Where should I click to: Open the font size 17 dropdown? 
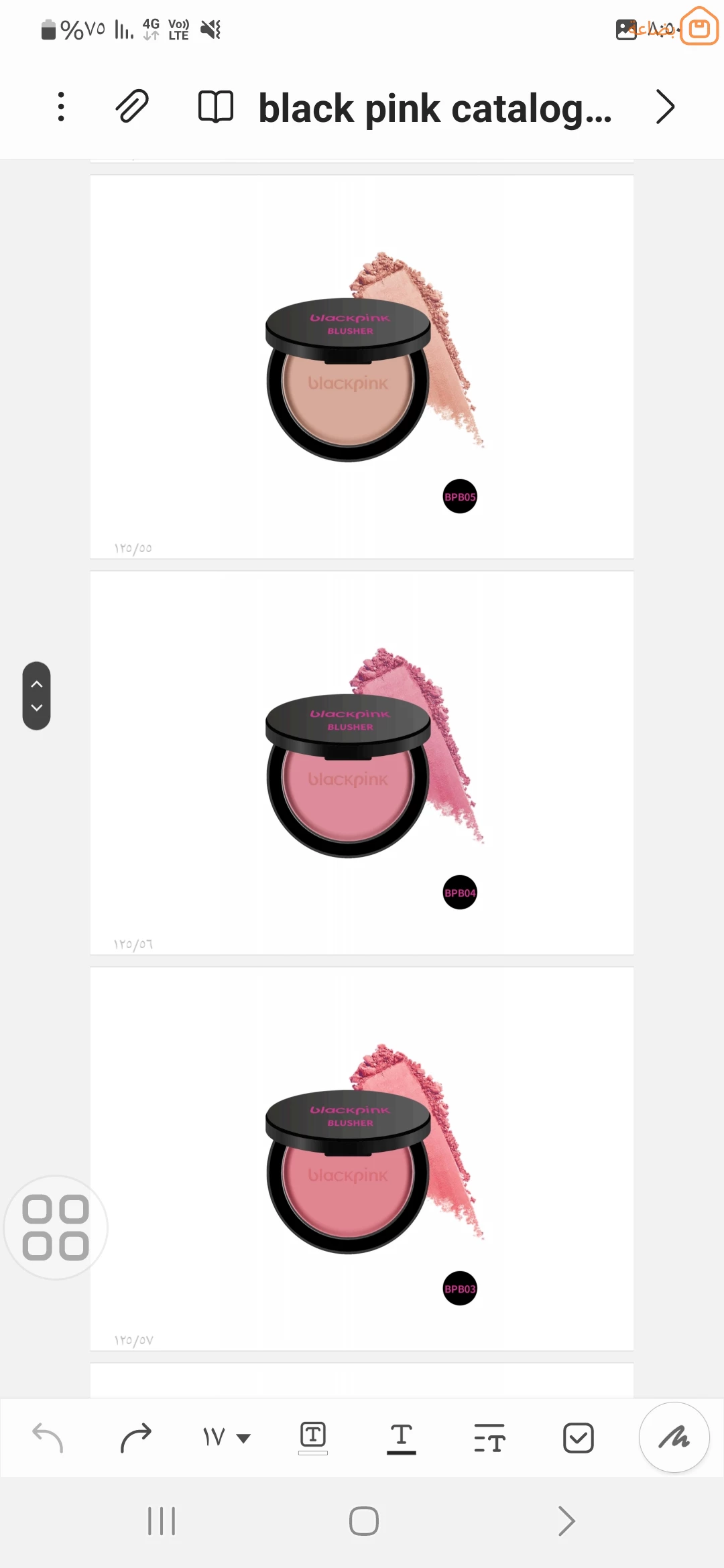point(226,1437)
